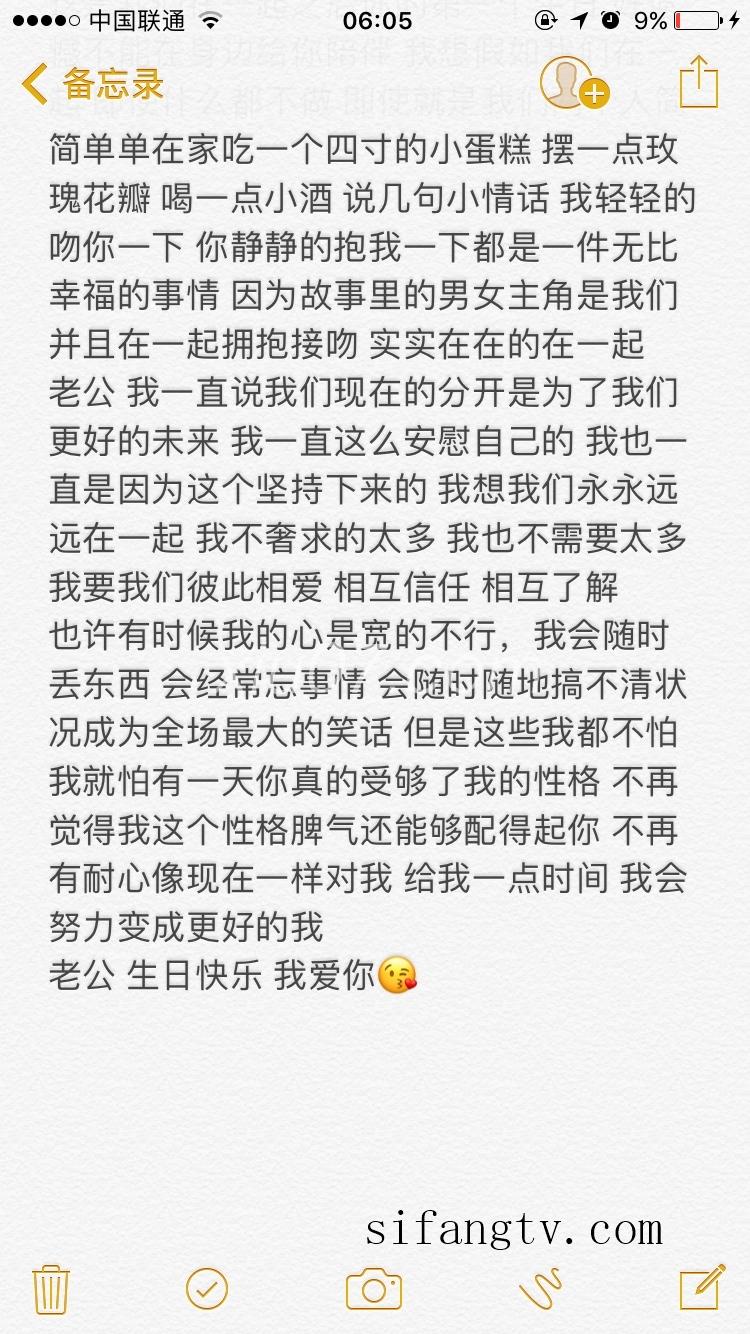
Task: Compose a new note
Action: [x=701, y=1287]
